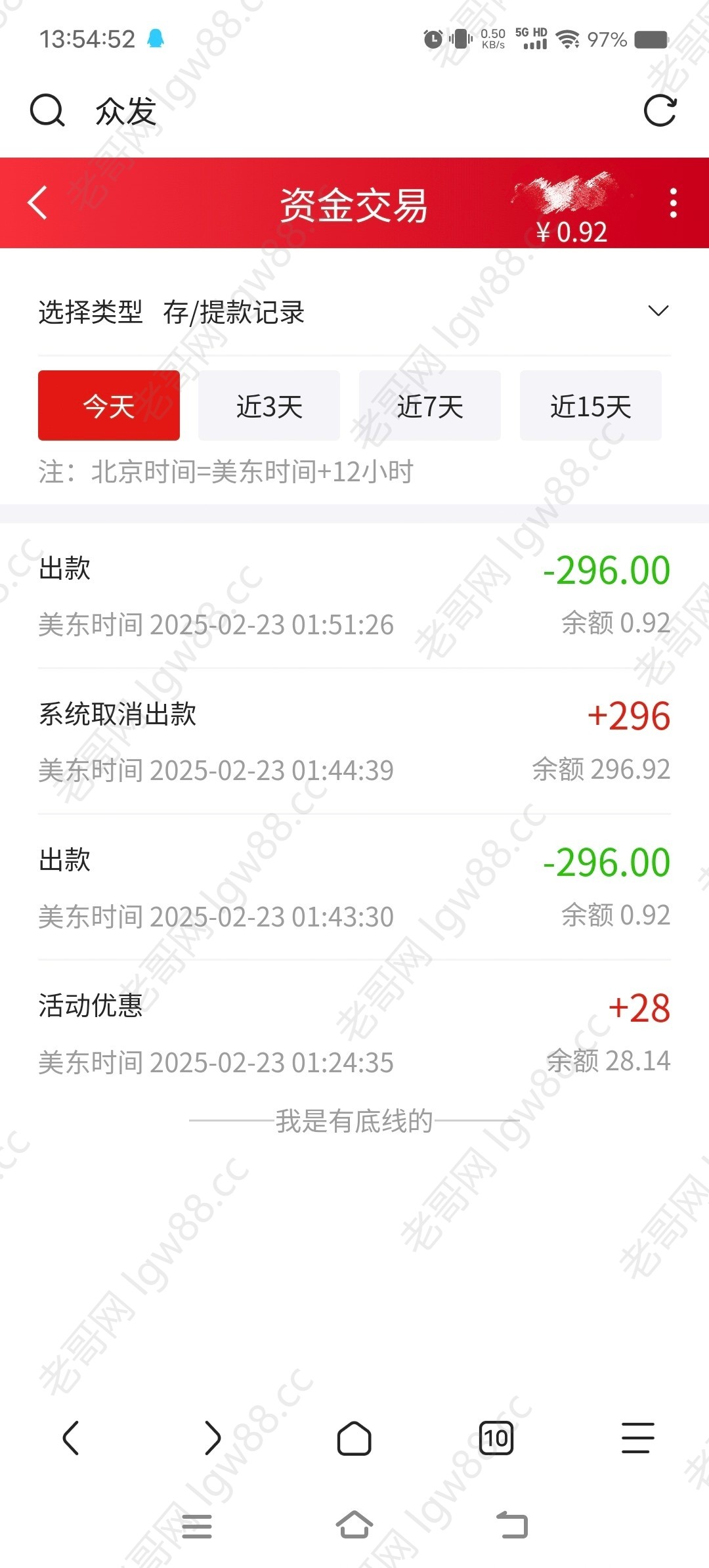The image size is (709, 1568).
Task: View the 10 open browser tabs
Action: pyautogui.click(x=496, y=1438)
